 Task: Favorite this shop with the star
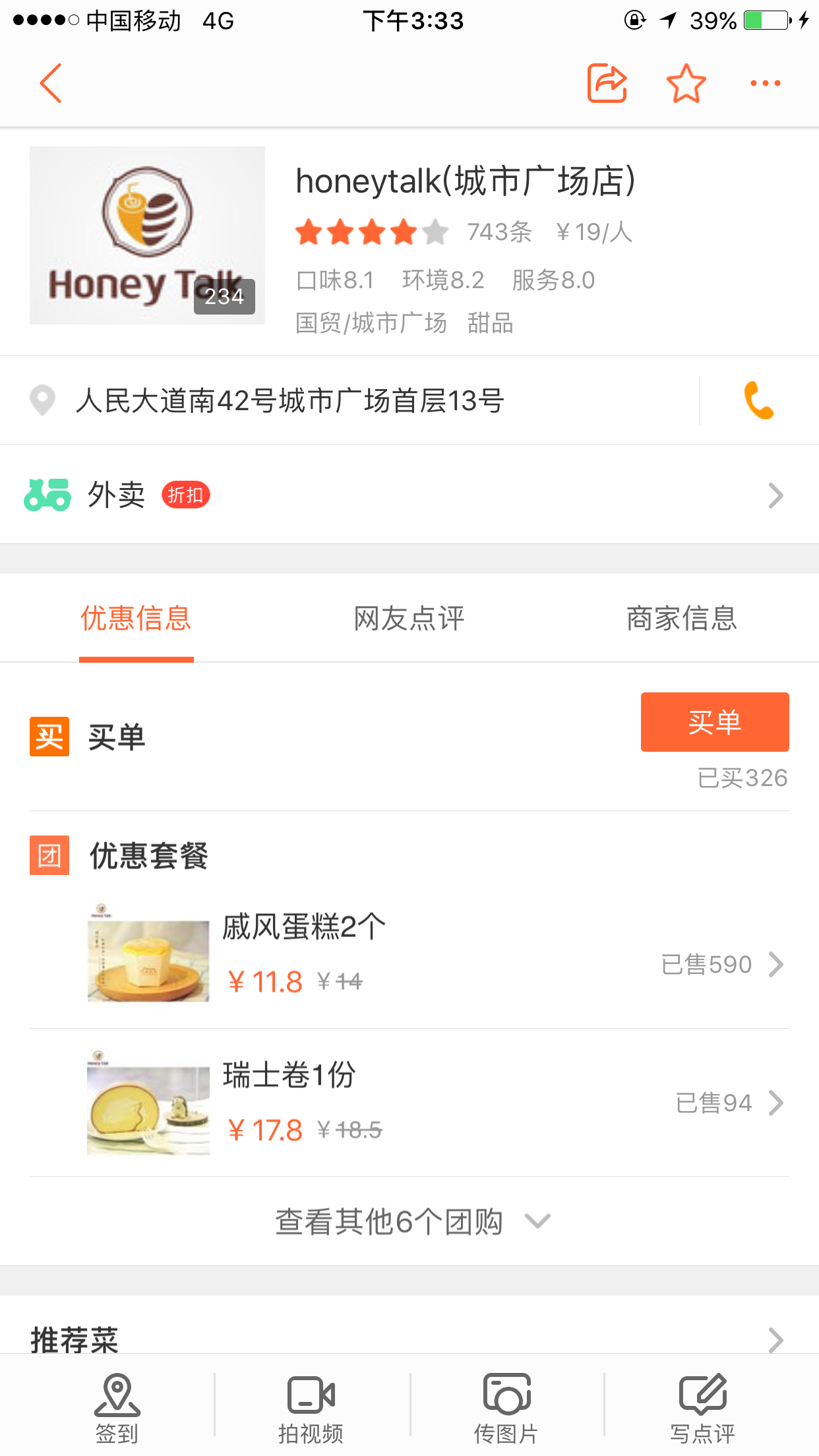[x=686, y=83]
